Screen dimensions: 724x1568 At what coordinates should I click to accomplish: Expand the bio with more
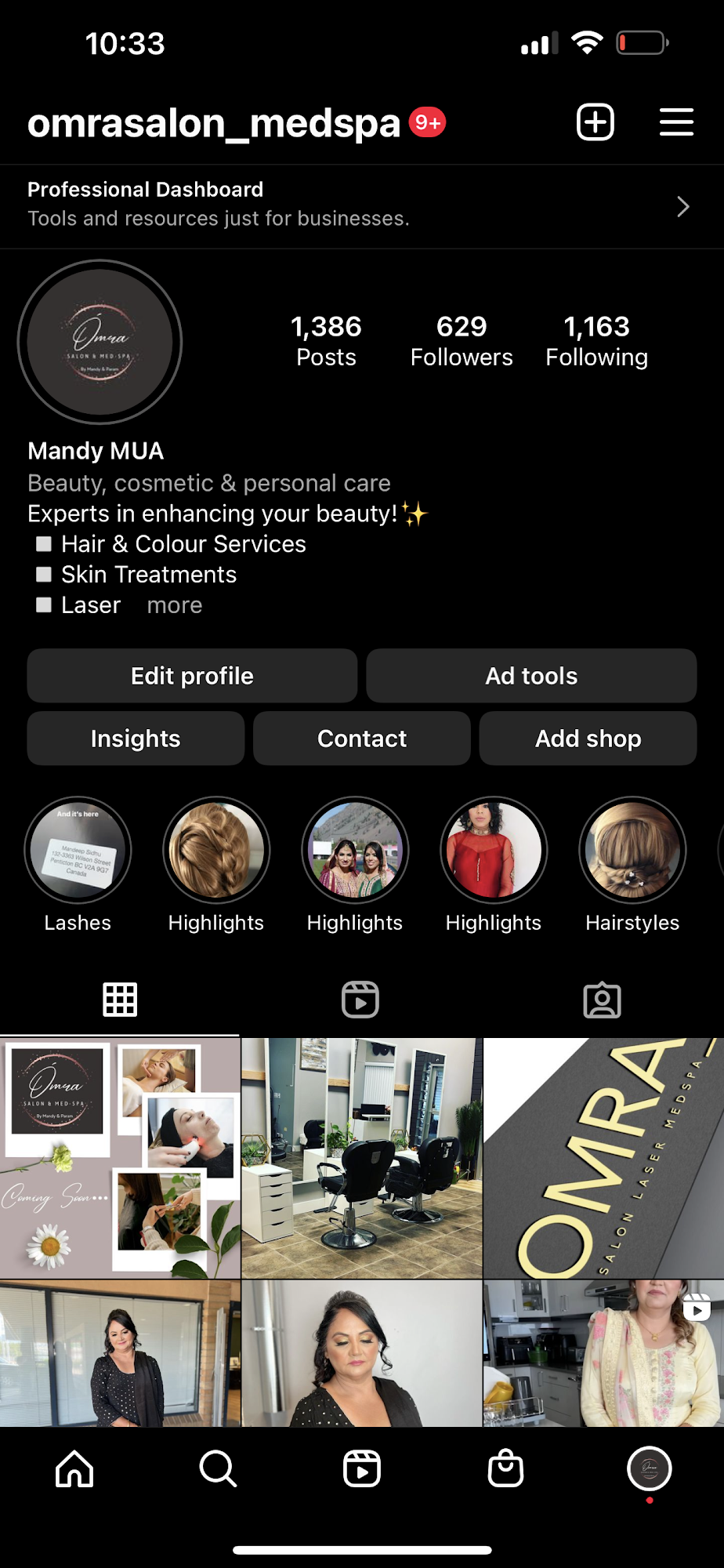(x=175, y=605)
